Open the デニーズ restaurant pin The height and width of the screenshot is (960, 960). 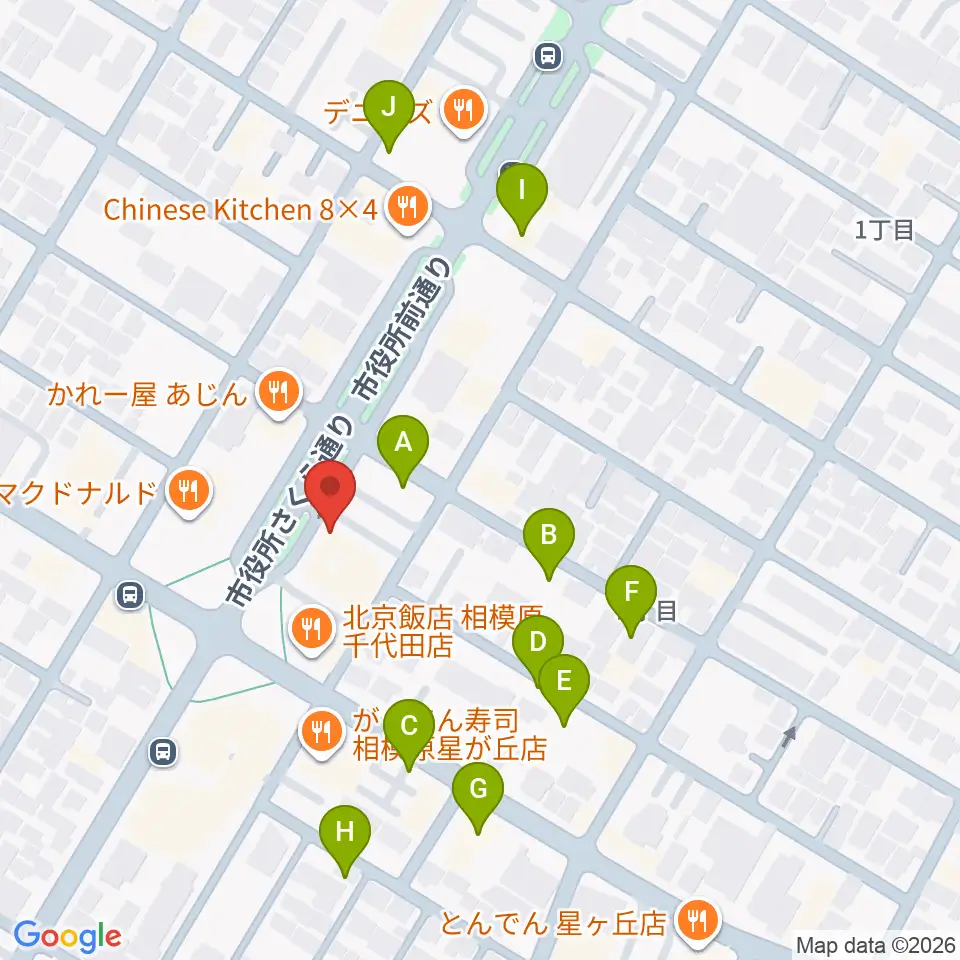(x=465, y=112)
